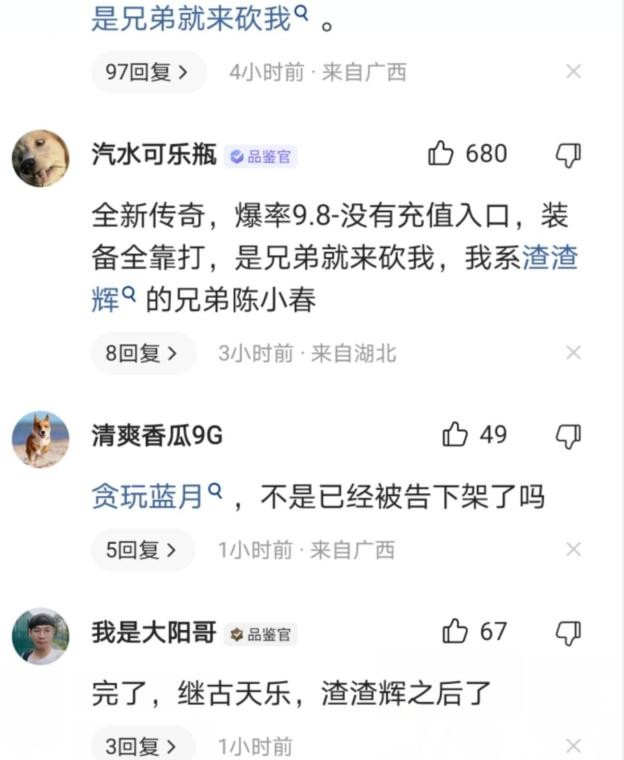Open 我是大阳哥's profile avatar
The width and height of the screenshot is (624, 760).
tap(40, 635)
